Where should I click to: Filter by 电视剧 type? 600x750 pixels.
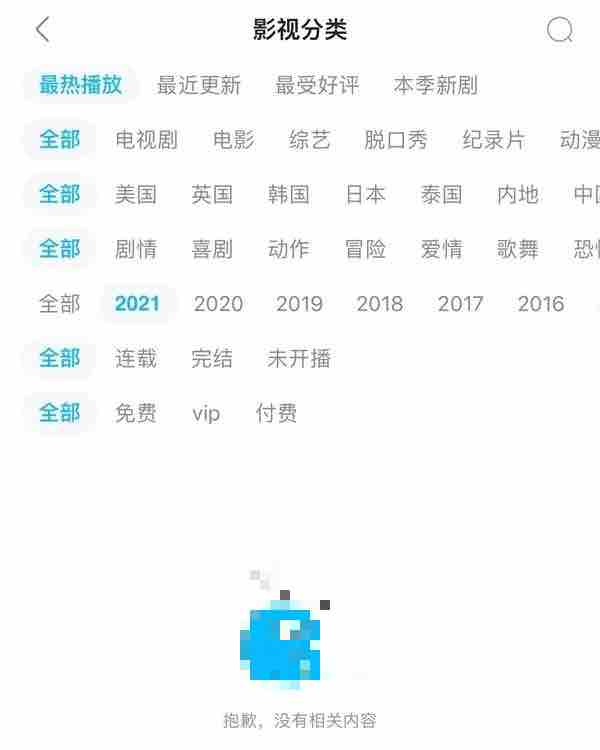[146, 140]
